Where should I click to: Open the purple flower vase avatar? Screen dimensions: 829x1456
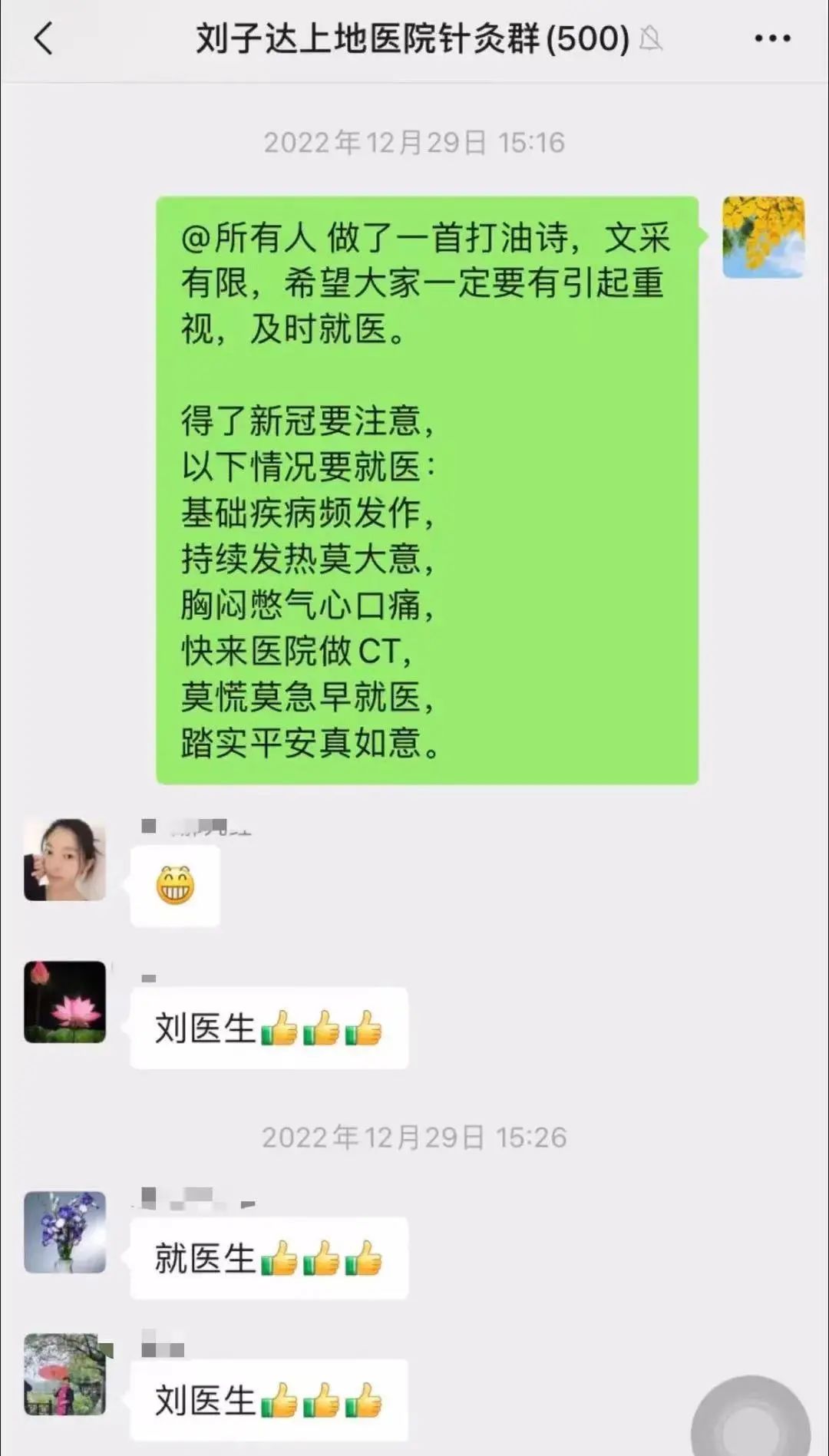(64, 1232)
